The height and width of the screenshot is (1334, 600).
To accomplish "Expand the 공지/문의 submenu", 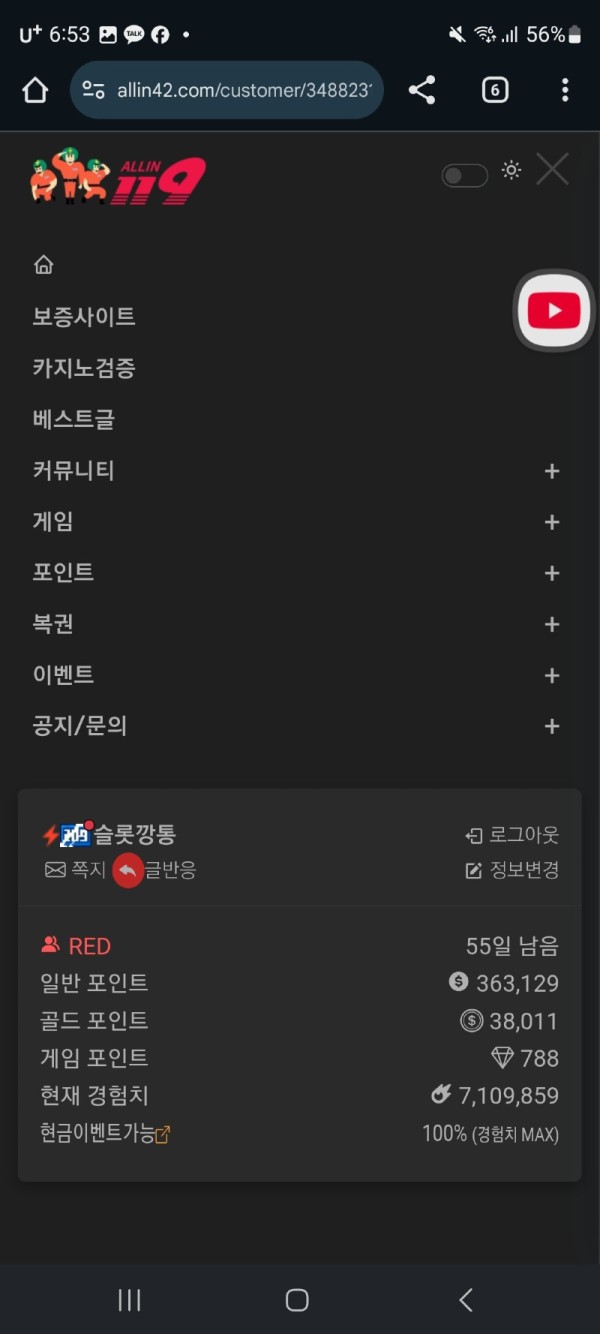I will click(551, 727).
